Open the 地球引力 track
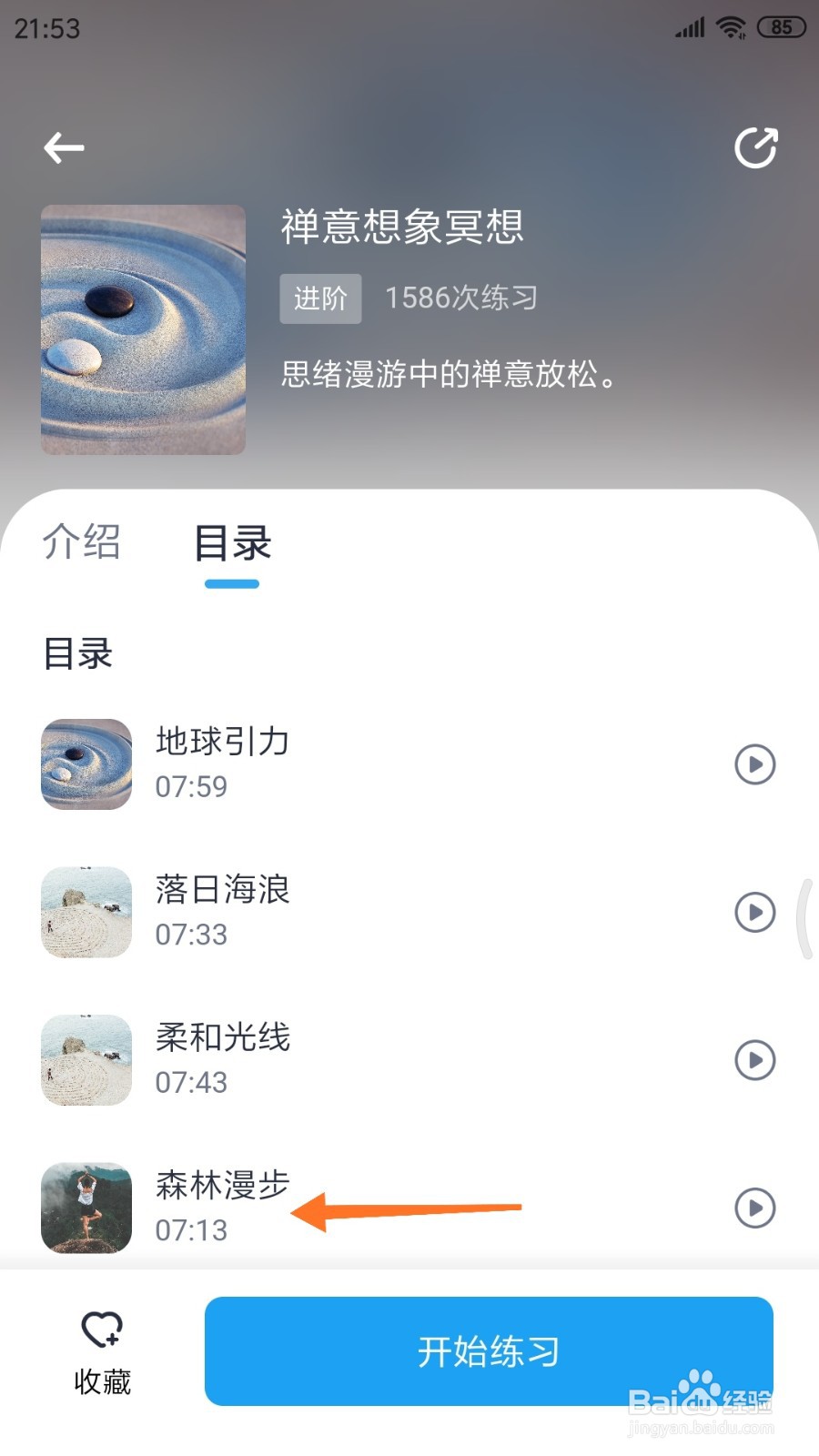Screen dimensions: 819x1456 point(222,762)
